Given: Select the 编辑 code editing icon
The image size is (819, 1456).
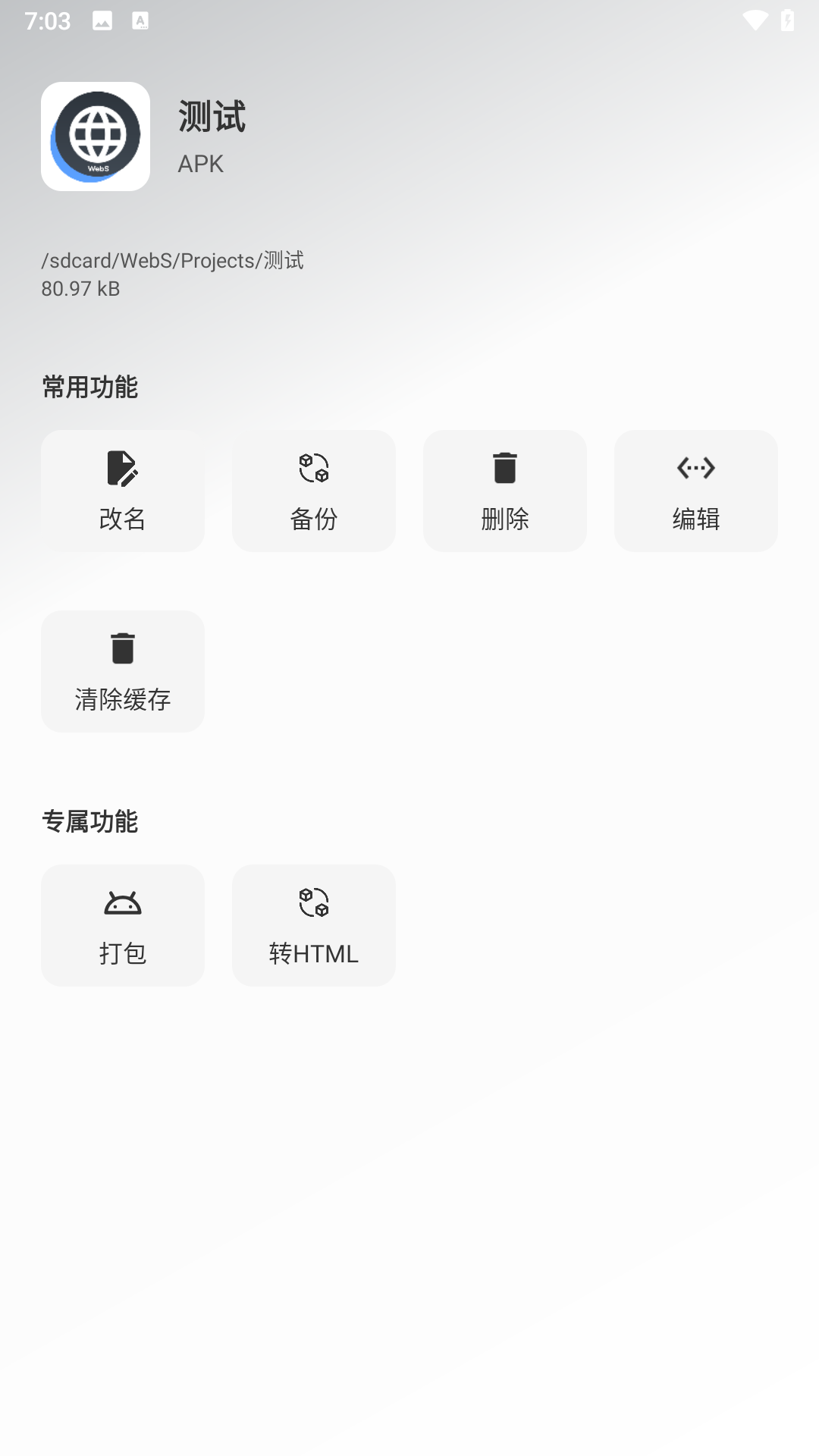Looking at the screenshot, I should pos(695,468).
